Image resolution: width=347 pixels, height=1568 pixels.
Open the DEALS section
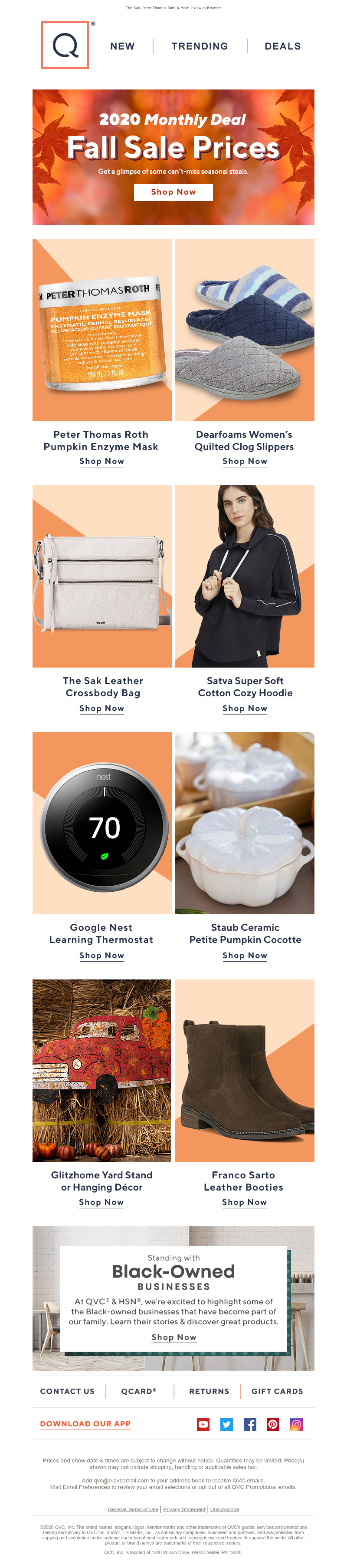point(282,46)
